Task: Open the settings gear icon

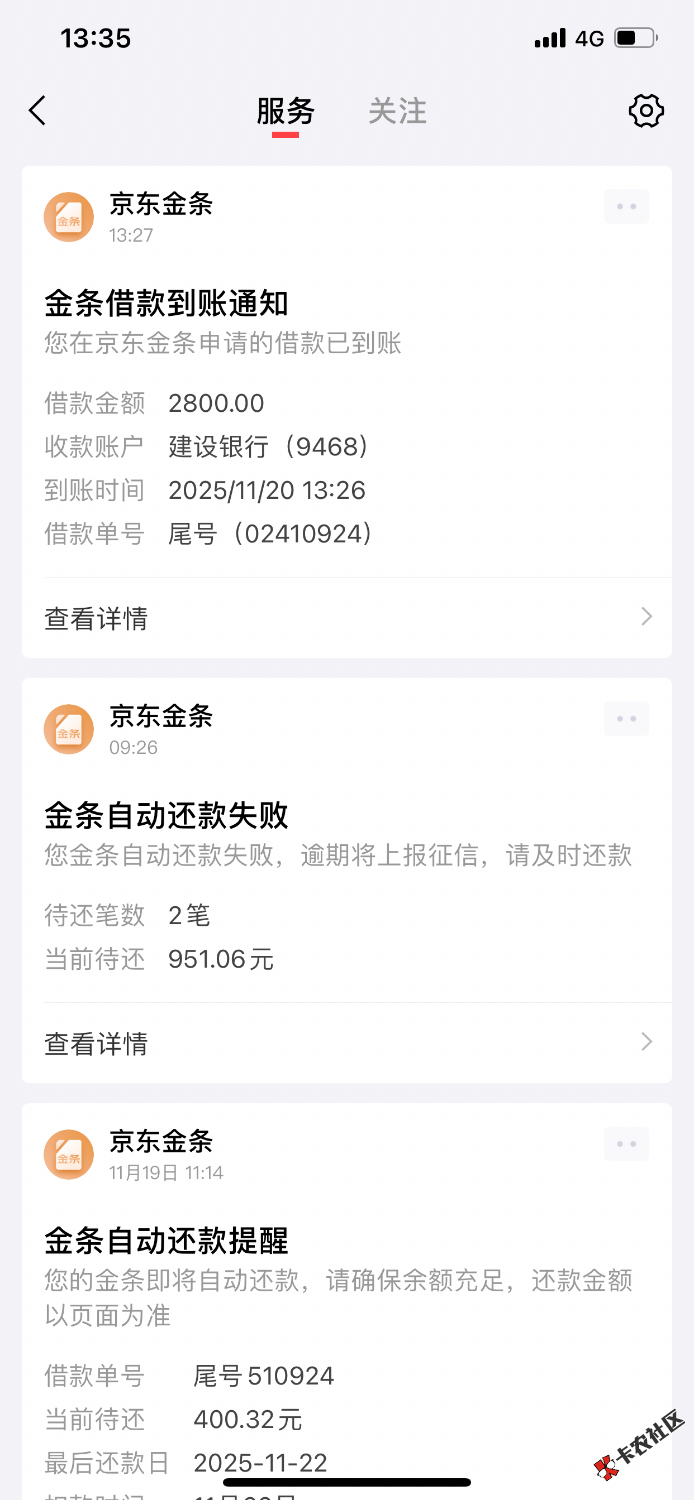Action: click(646, 111)
